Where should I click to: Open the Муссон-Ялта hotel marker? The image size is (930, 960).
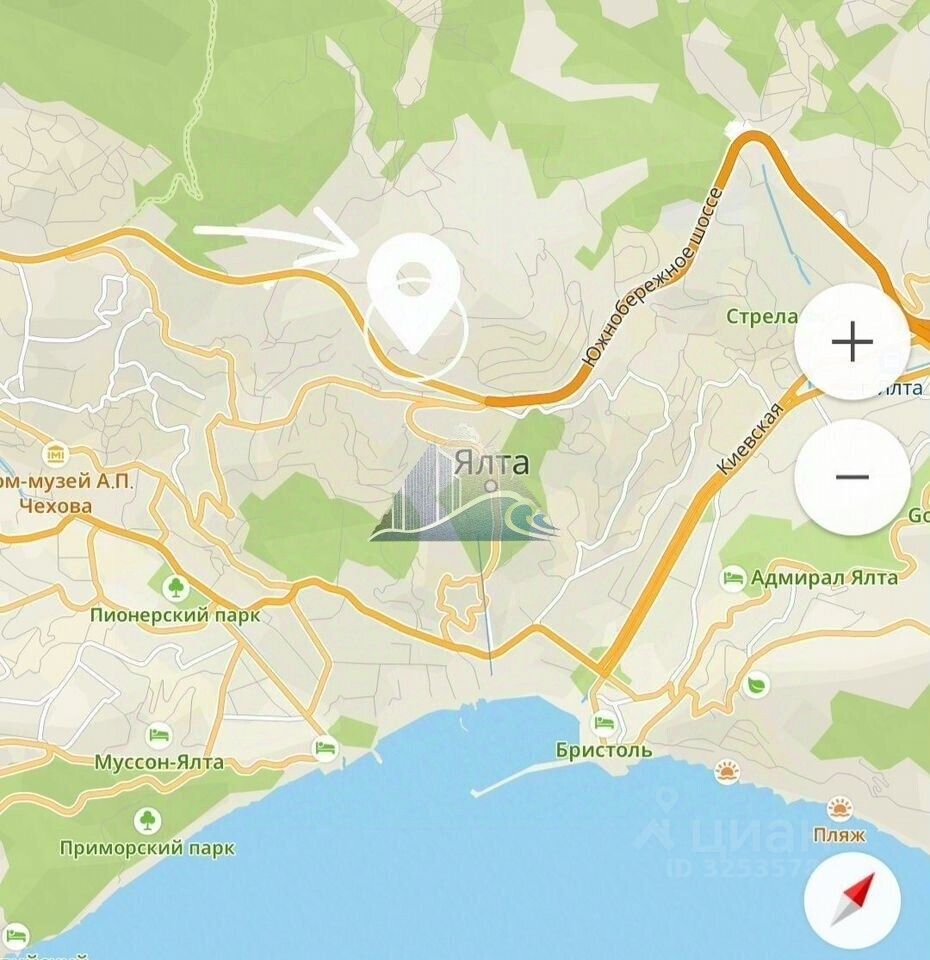(x=159, y=736)
